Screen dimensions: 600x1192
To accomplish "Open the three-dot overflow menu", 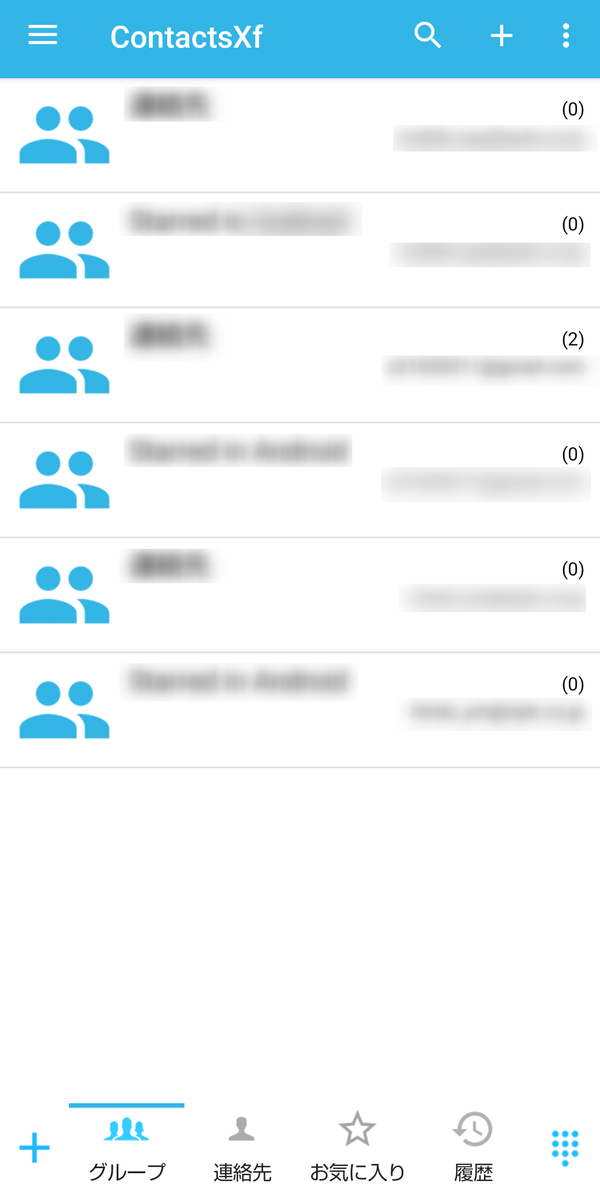I will click(565, 36).
